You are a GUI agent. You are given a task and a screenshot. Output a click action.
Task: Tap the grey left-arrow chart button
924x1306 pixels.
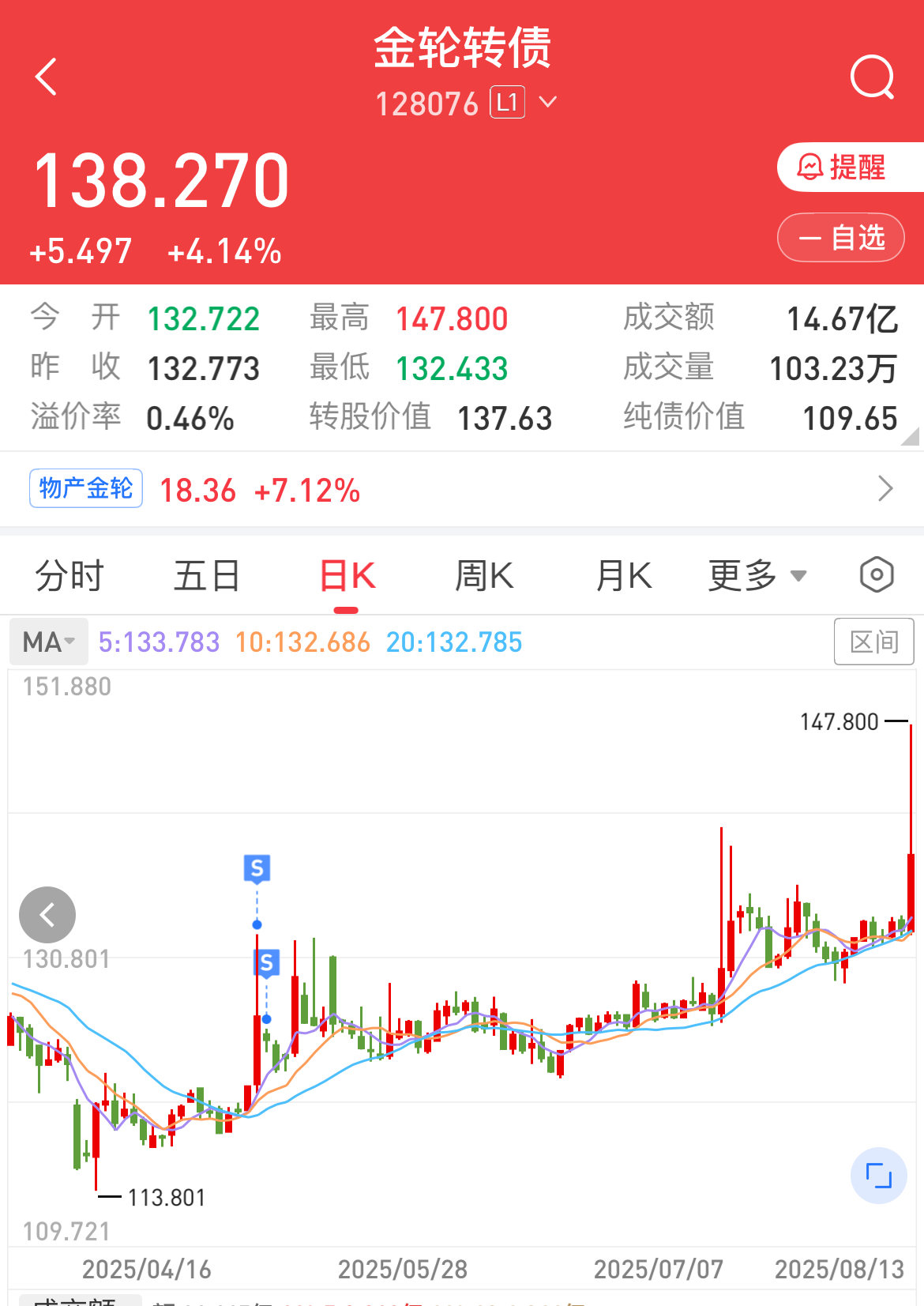click(47, 915)
